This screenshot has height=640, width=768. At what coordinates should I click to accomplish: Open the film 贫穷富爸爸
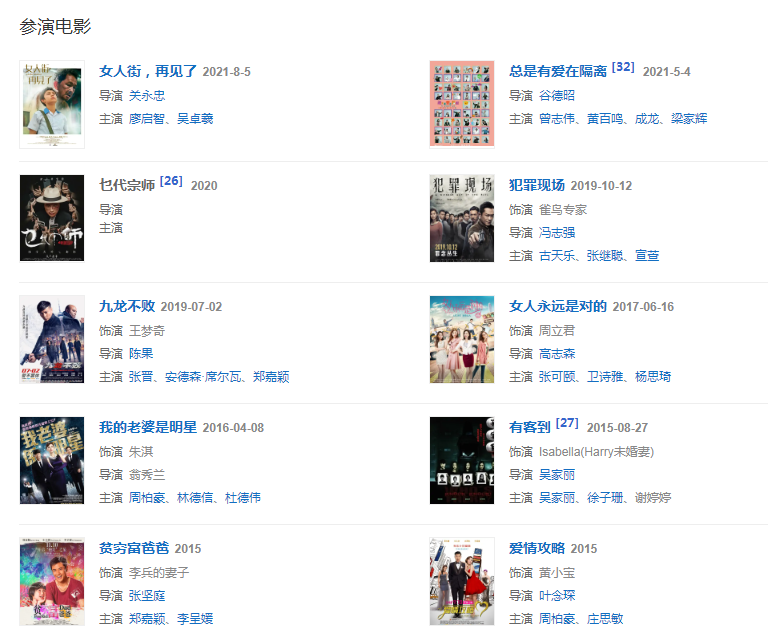(x=134, y=548)
